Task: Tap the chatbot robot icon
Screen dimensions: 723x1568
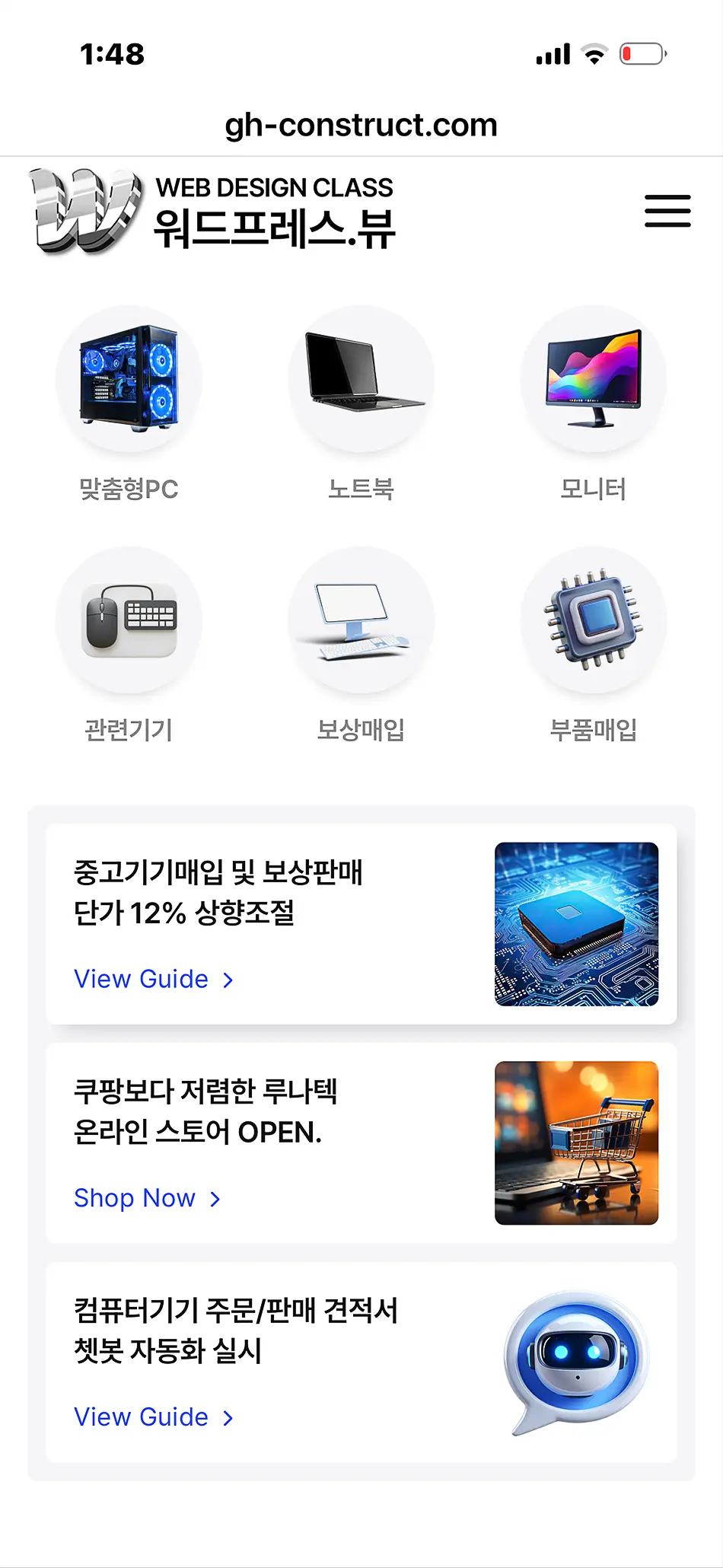Action: [x=575, y=1361]
